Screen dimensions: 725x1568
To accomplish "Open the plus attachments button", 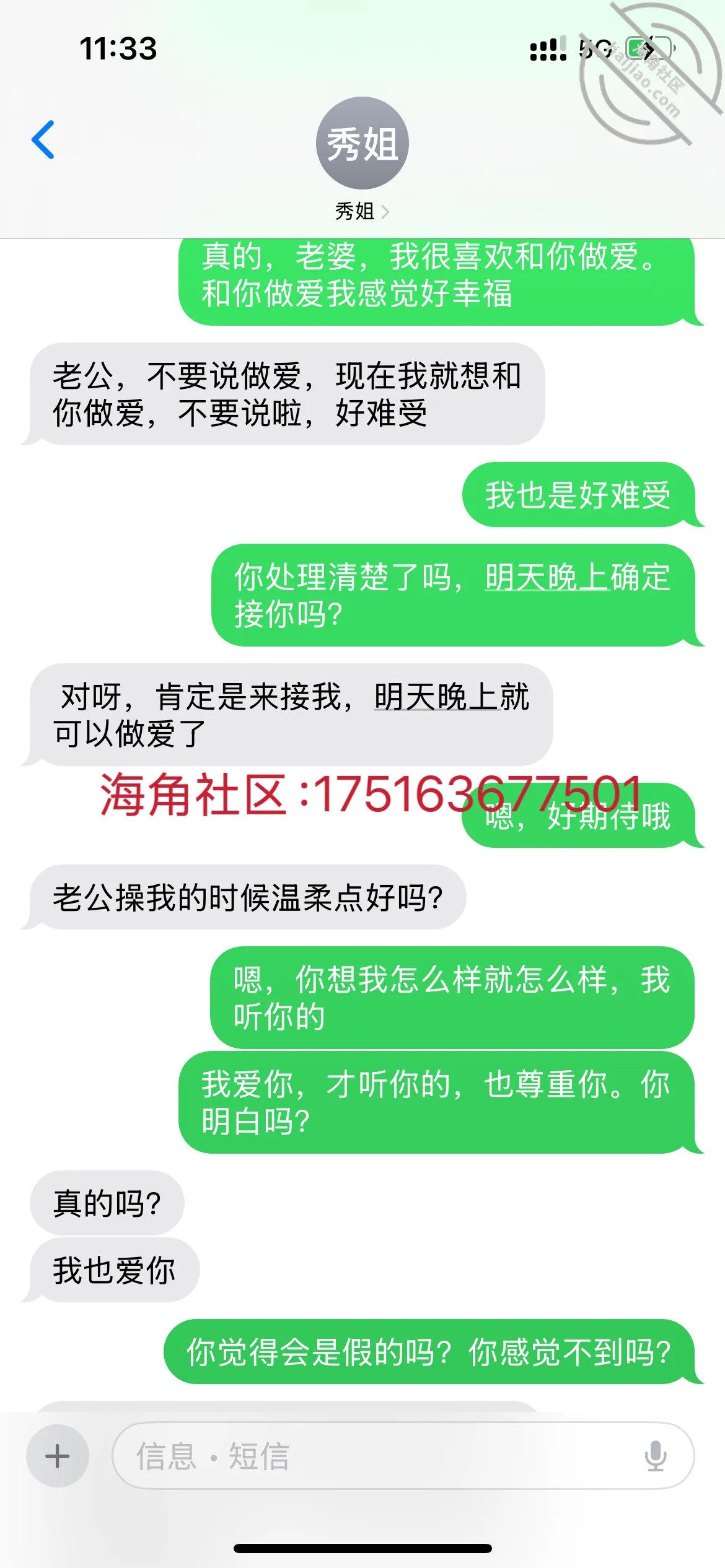I will pyautogui.click(x=58, y=1456).
